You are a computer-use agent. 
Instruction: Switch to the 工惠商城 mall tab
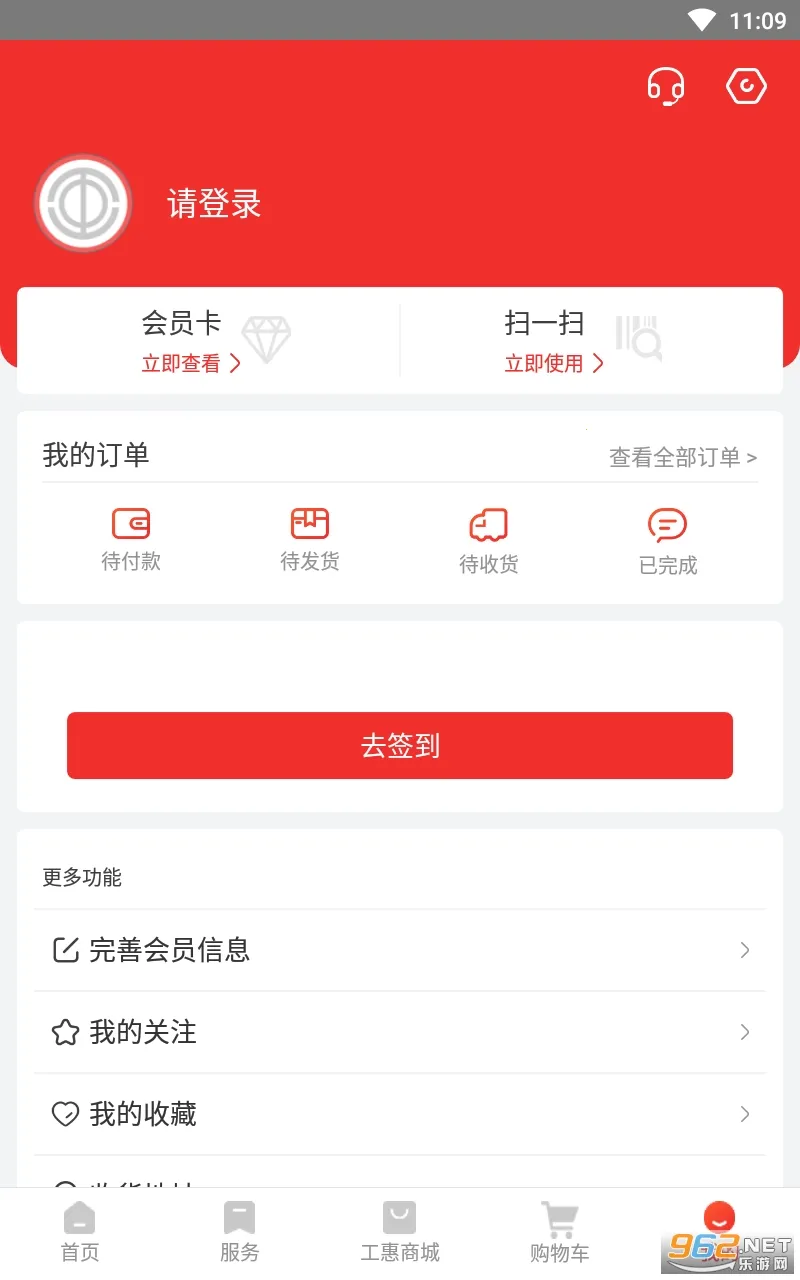tap(399, 1232)
